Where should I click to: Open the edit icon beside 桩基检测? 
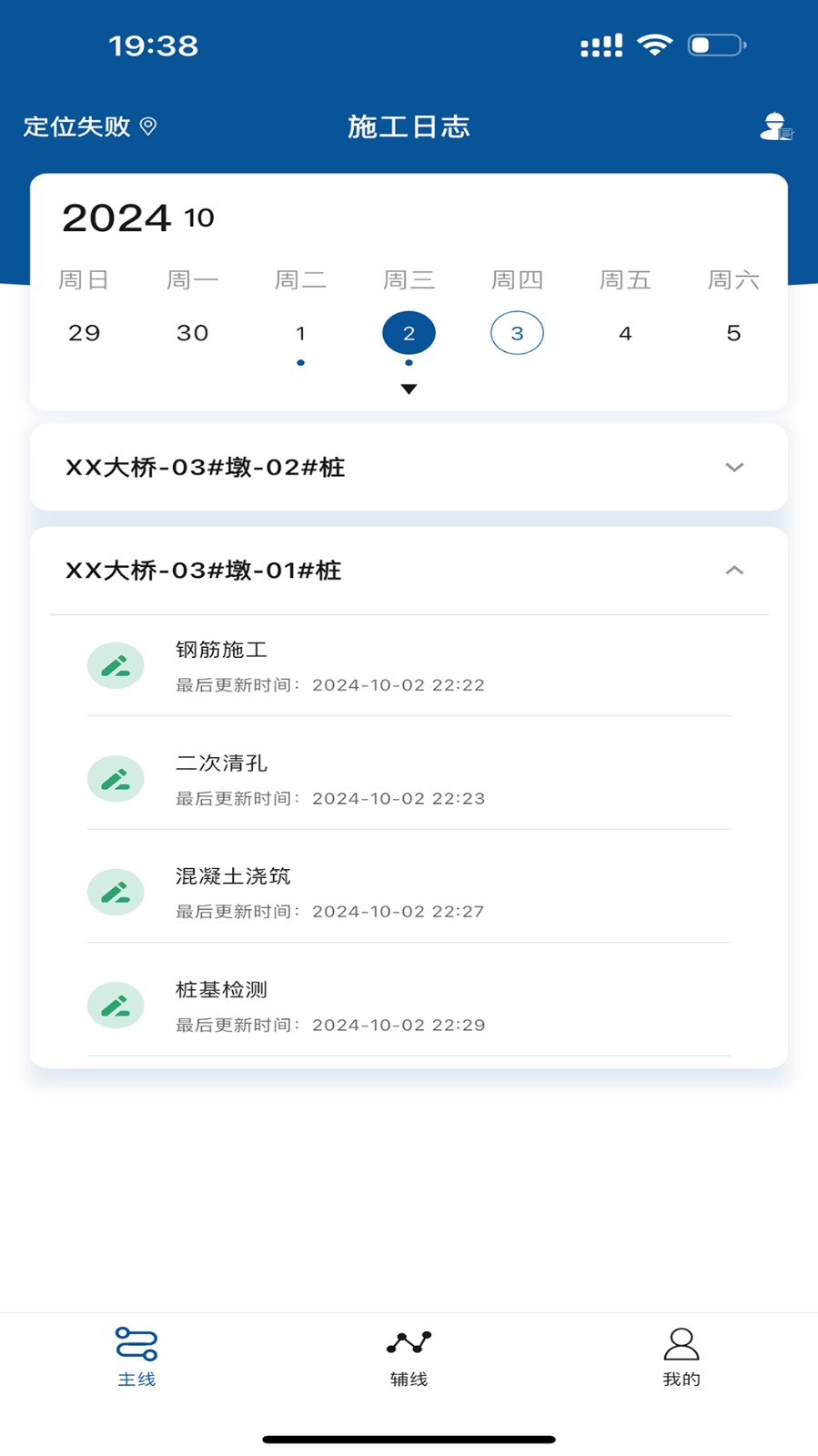[116, 1006]
